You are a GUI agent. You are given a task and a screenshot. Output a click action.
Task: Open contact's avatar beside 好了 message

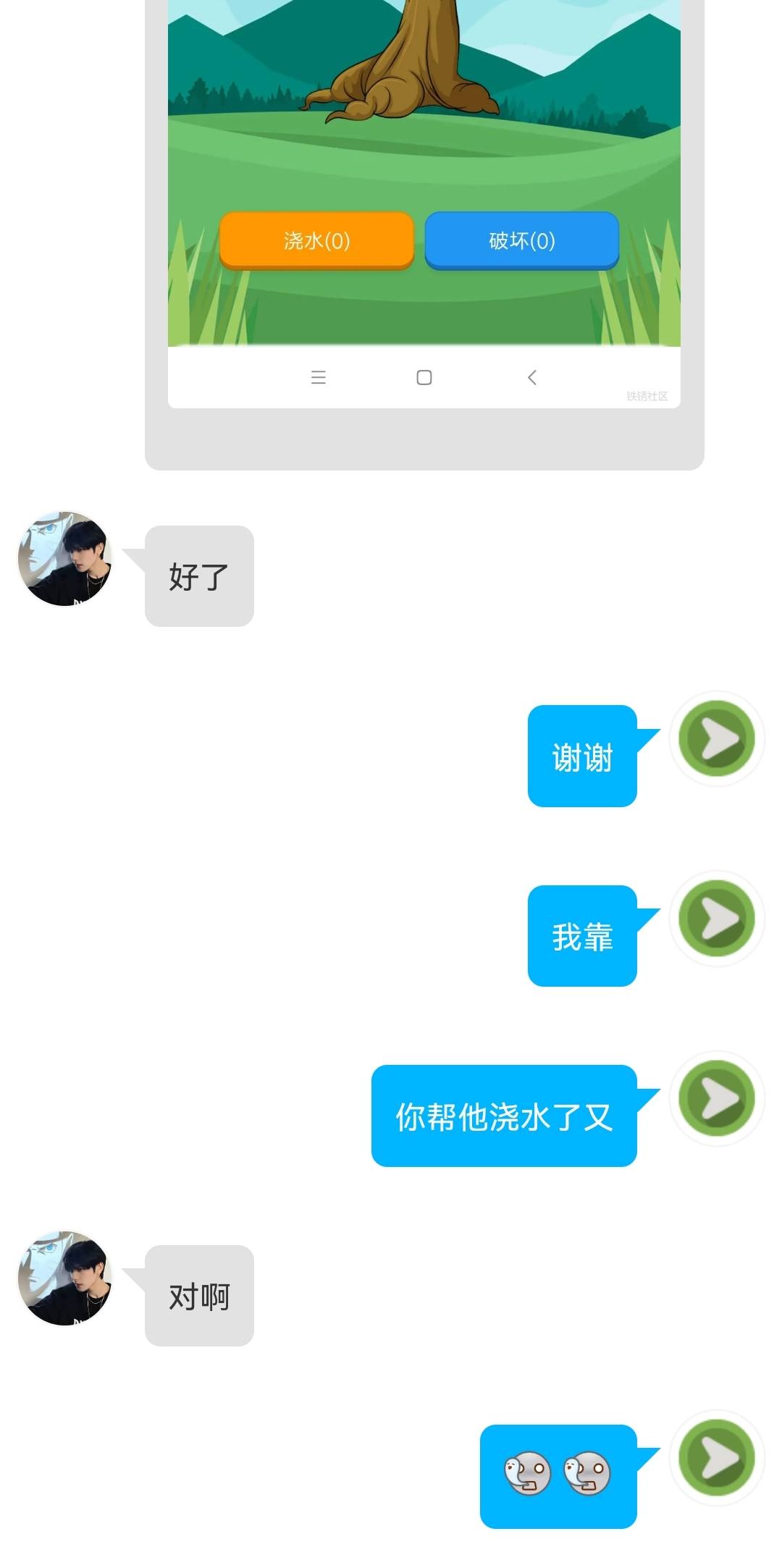click(x=65, y=558)
